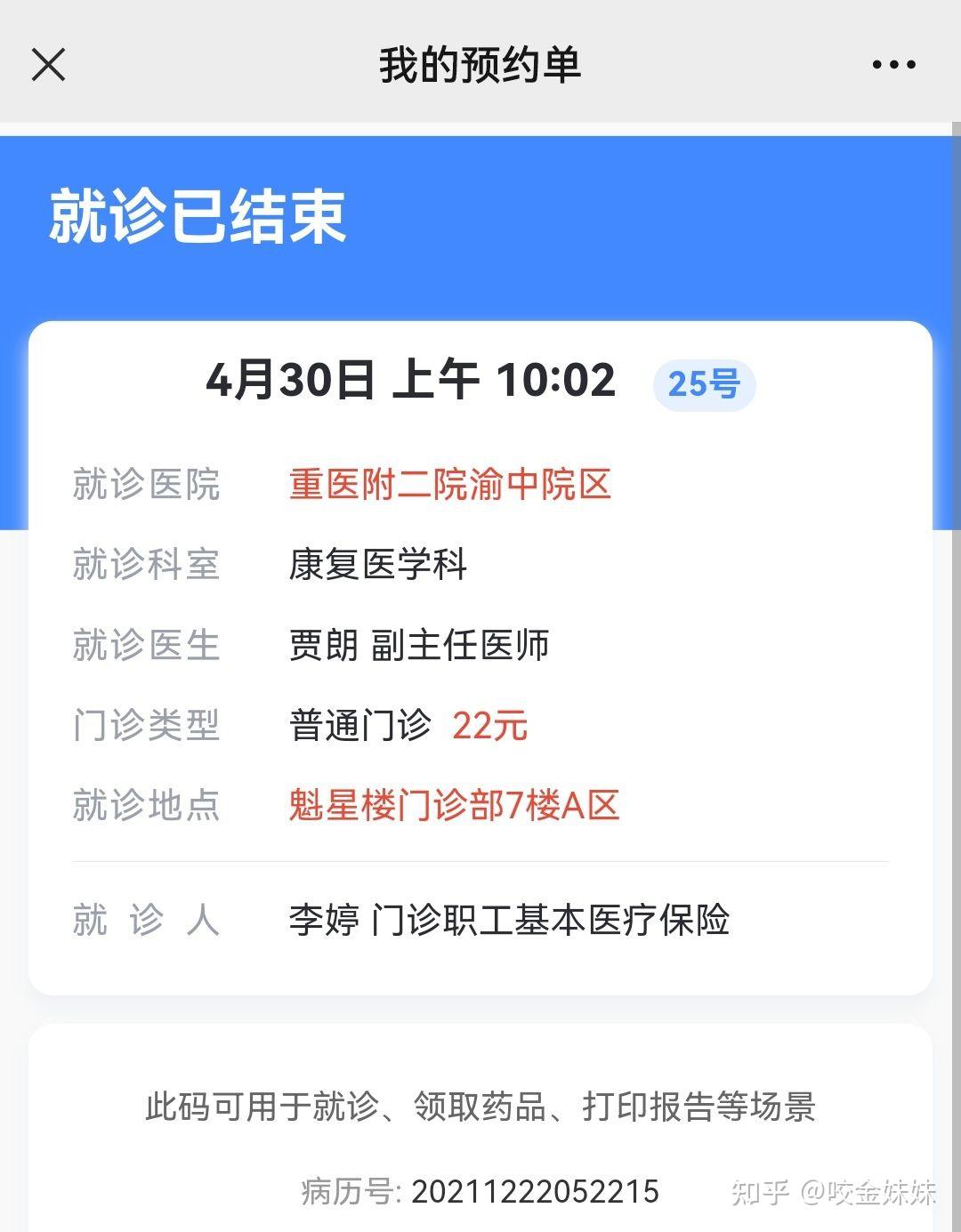This screenshot has height=1232, width=961.
Task: Click the 就诊医院 row label
Action: [x=147, y=485]
